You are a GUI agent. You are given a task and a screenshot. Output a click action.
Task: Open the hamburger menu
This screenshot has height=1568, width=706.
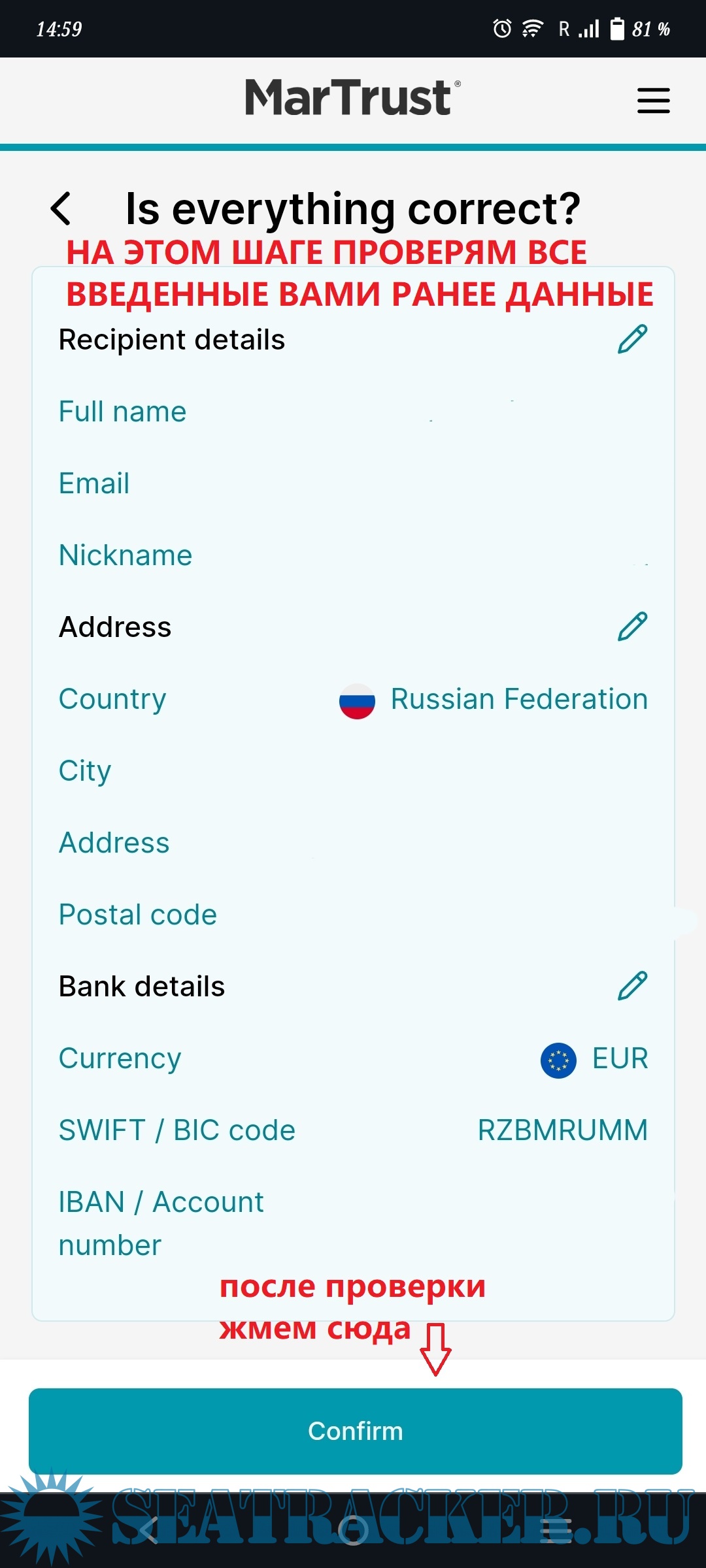[653, 101]
